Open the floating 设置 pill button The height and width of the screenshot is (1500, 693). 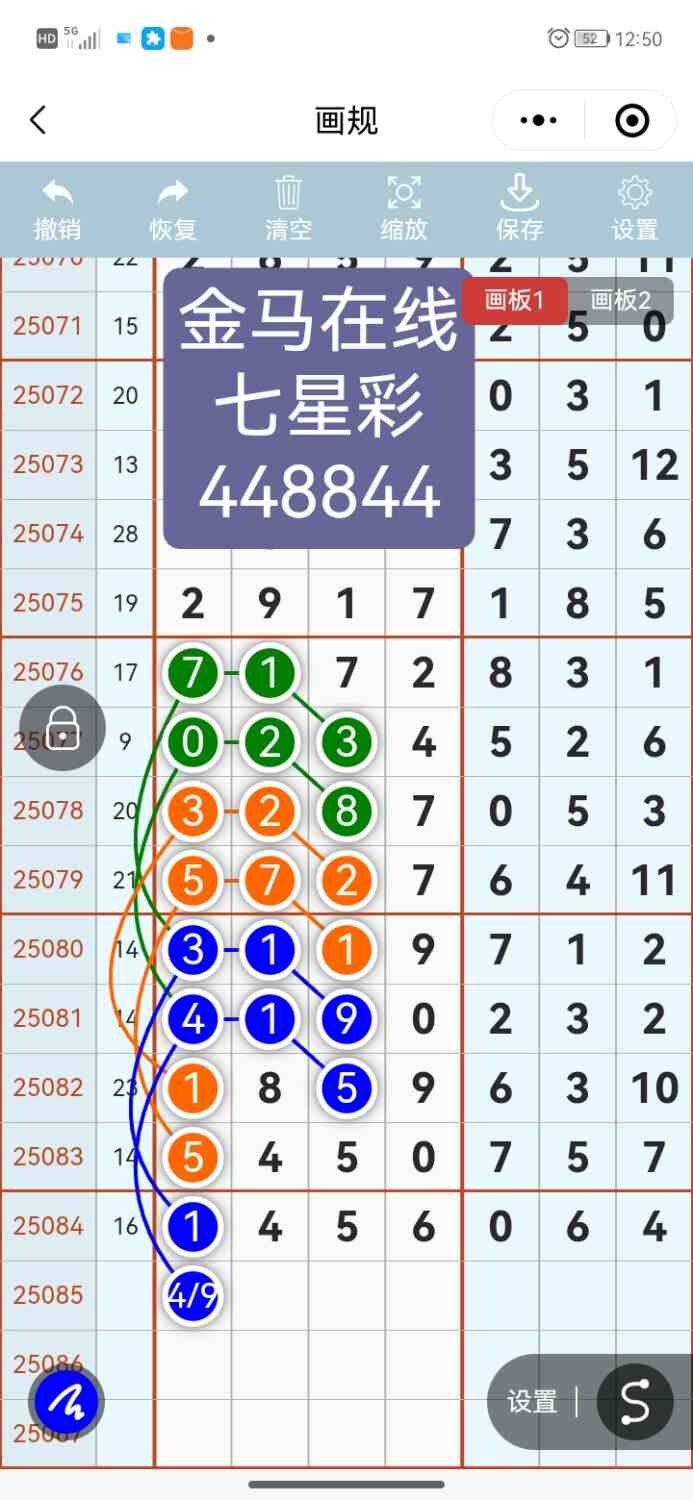(532, 1402)
